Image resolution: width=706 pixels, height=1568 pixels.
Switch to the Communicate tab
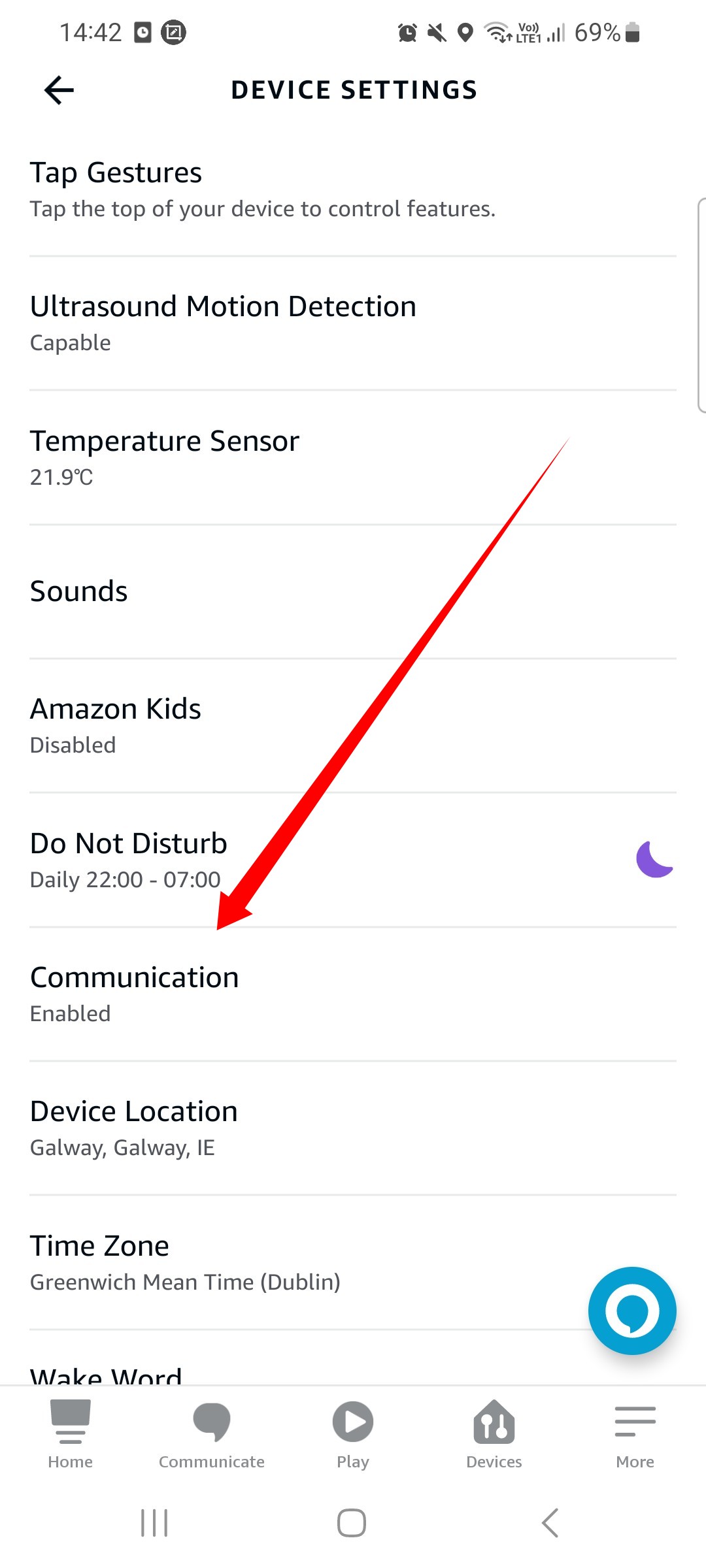(x=212, y=1434)
